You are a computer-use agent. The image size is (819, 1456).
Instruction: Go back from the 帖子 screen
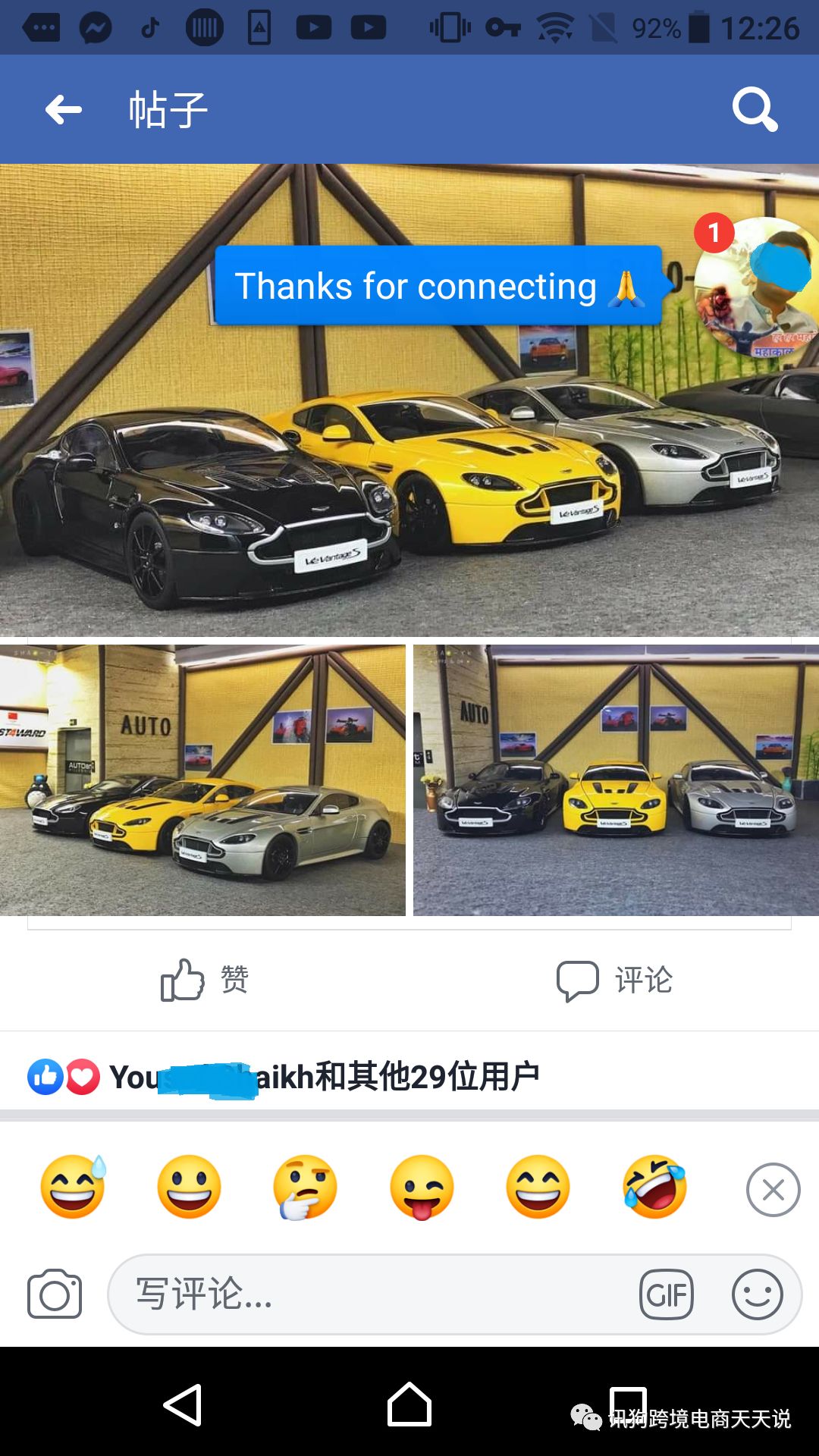[64, 110]
